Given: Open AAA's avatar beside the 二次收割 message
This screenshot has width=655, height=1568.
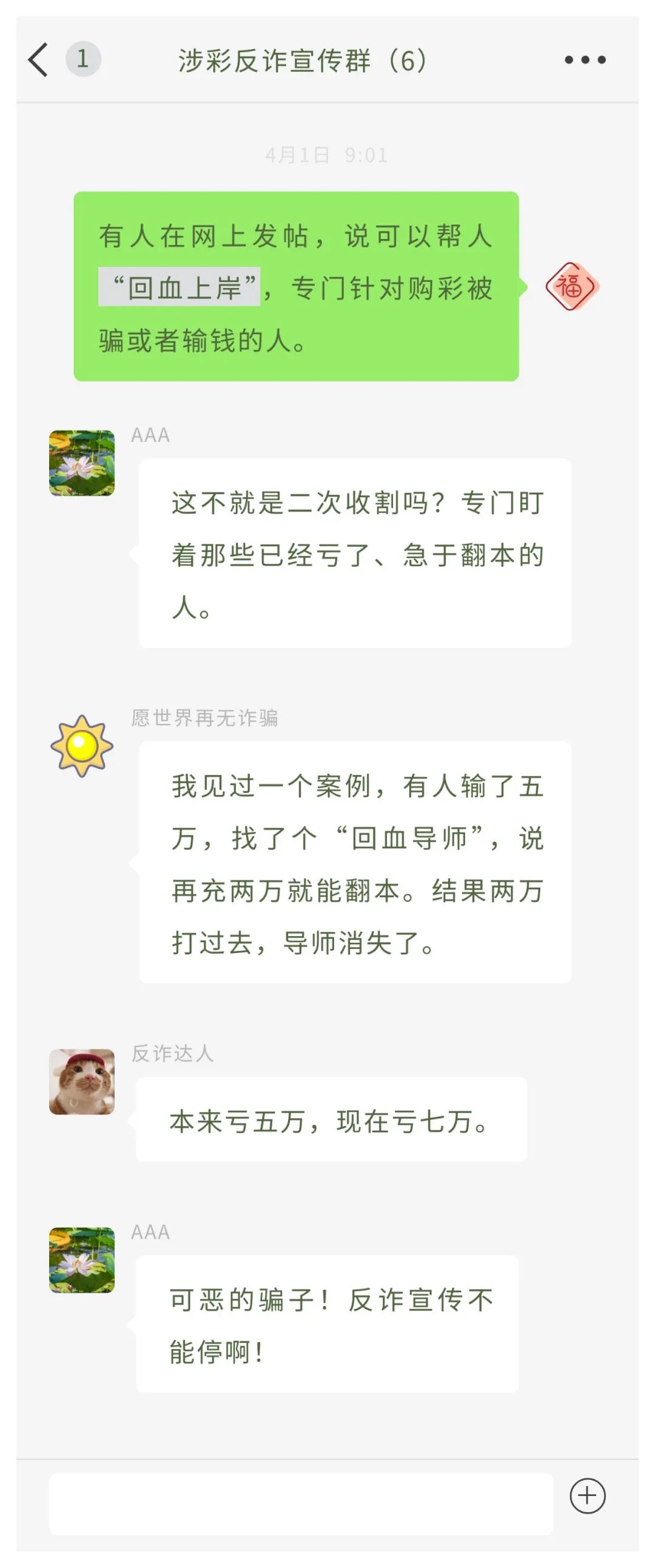Looking at the screenshot, I should click(x=81, y=463).
